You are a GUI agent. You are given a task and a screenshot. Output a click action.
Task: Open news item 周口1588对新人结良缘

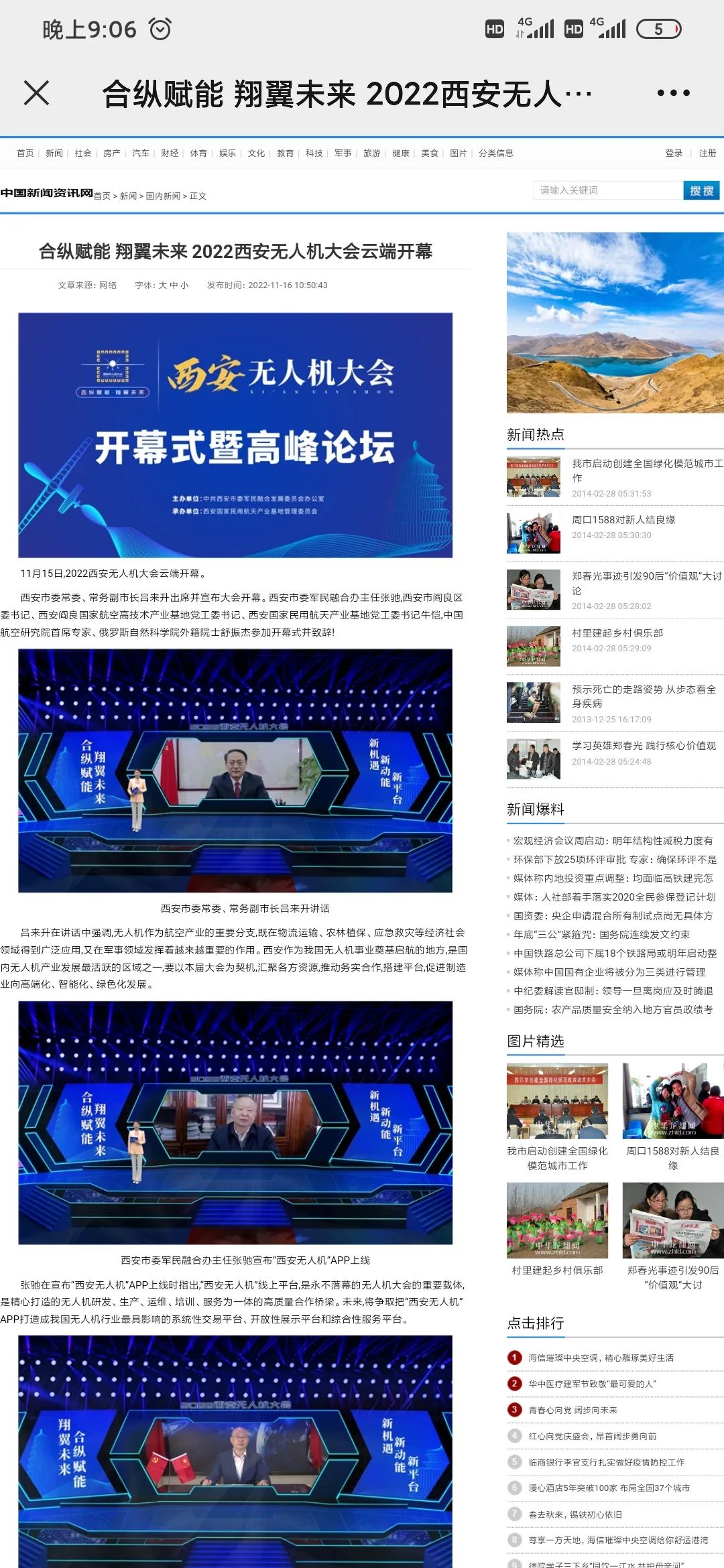pyautogui.click(x=623, y=520)
